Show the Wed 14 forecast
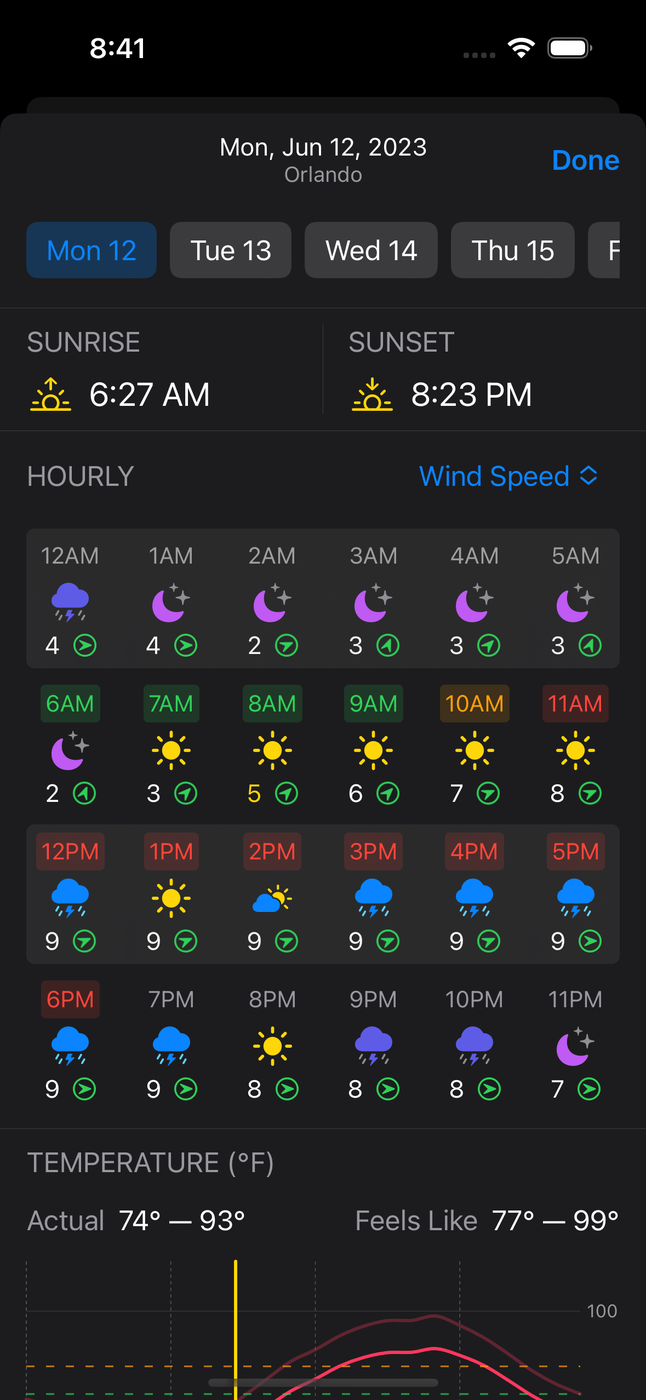This screenshot has width=646, height=1400. pyautogui.click(x=371, y=250)
